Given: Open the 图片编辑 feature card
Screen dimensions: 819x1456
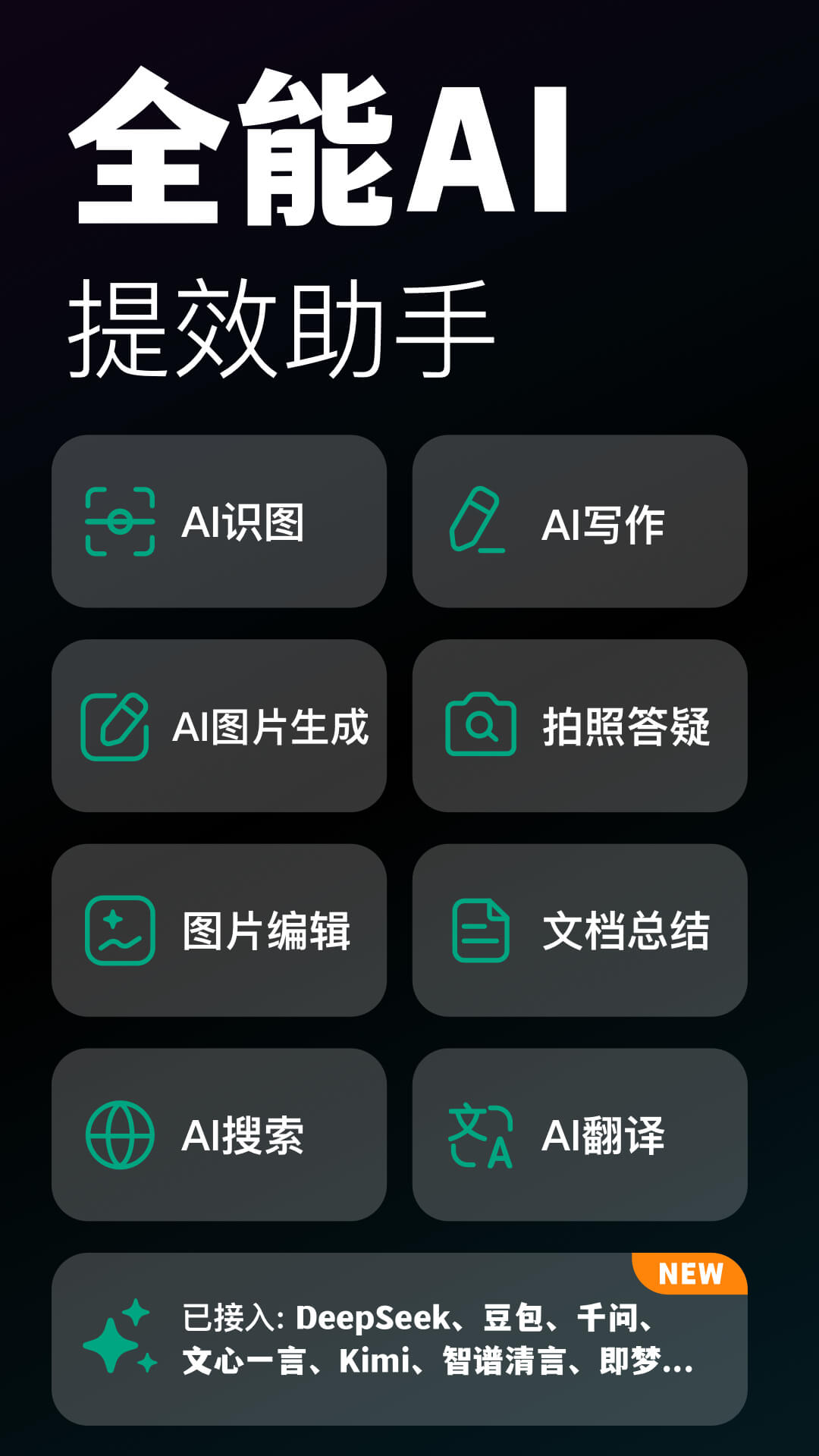Looking at the screenshot, I should (x=220, y=930).
